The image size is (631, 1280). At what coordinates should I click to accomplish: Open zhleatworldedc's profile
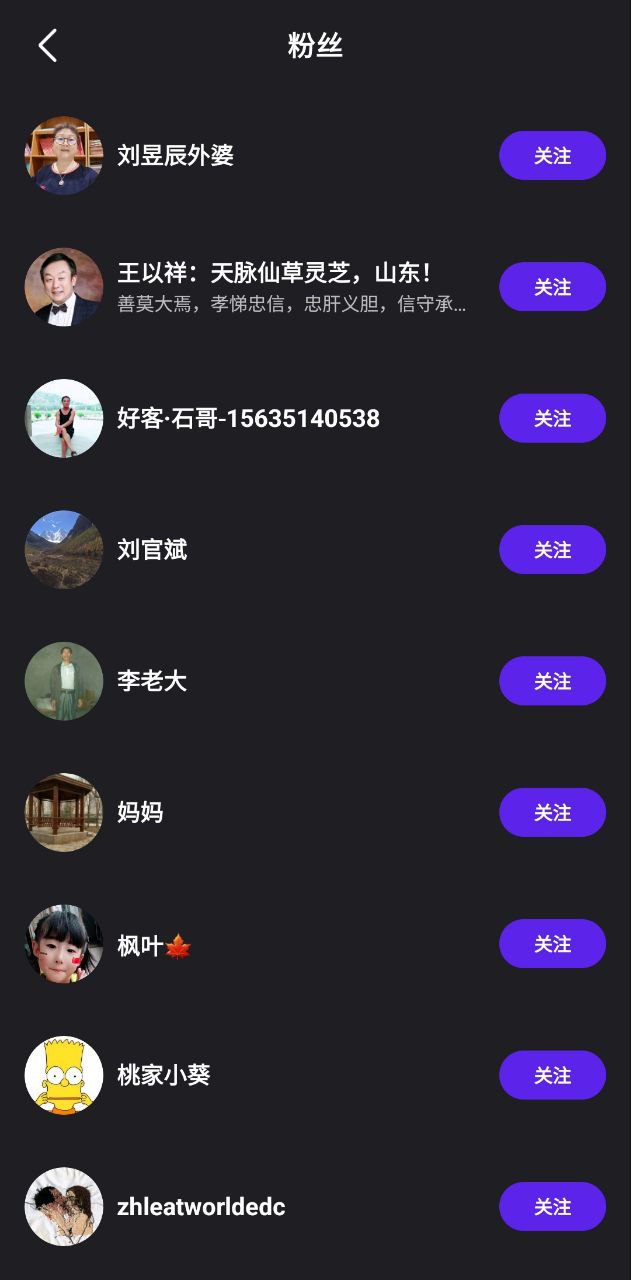click(201, 1207)
